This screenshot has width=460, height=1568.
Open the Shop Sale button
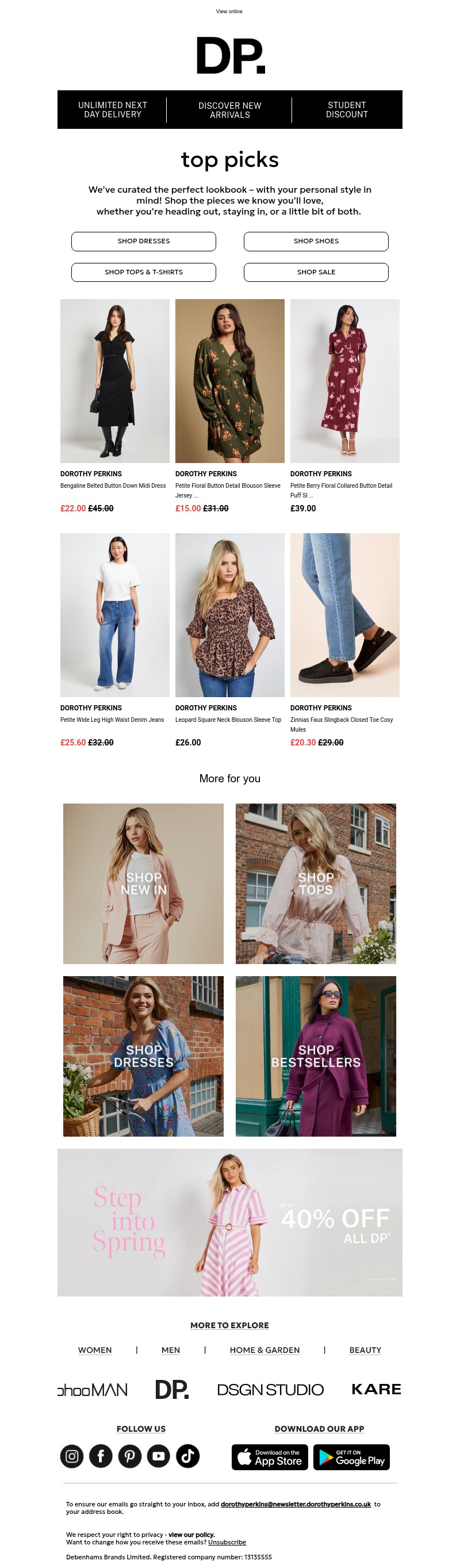pos(316,272)
